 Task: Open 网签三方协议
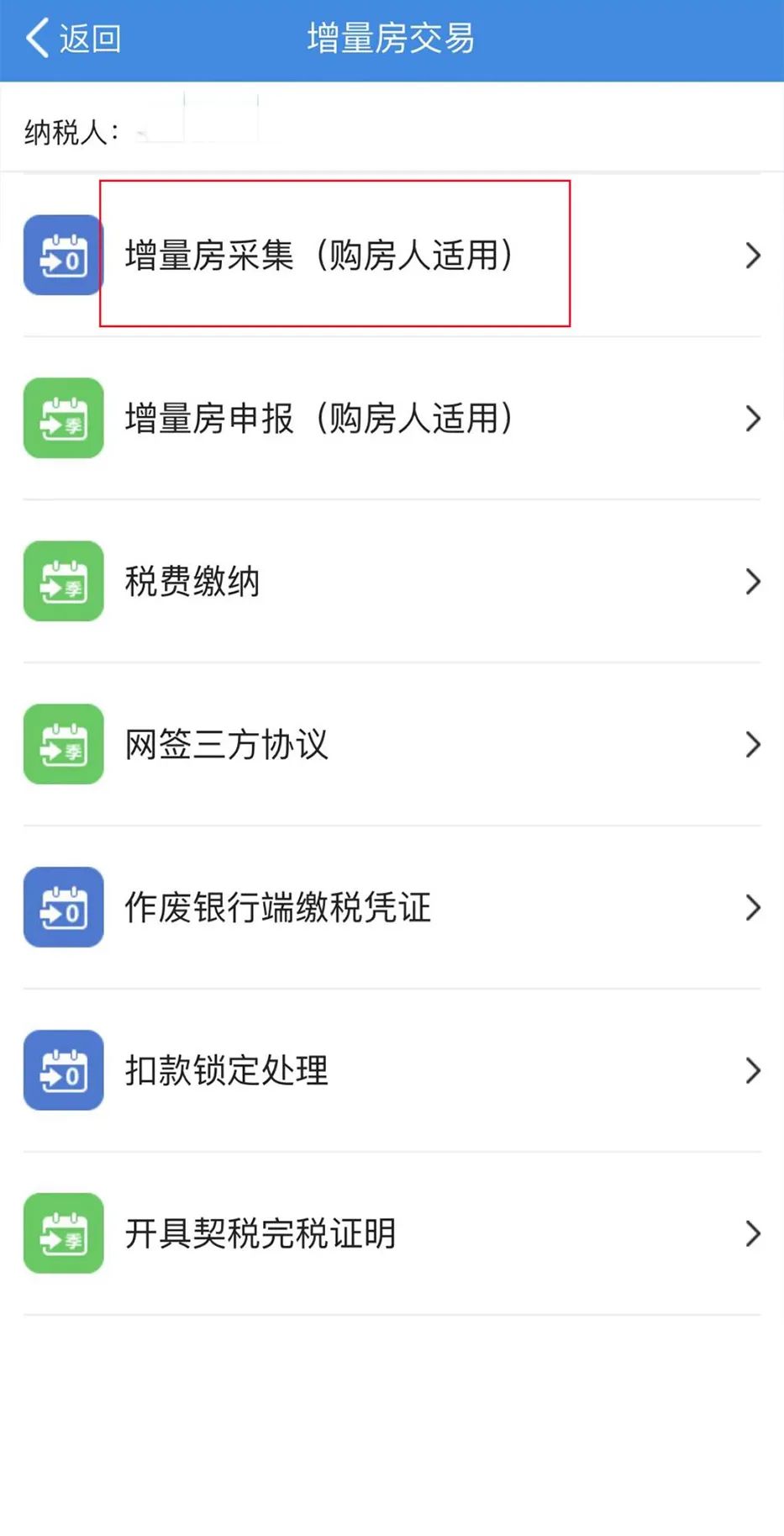(392, 744)
